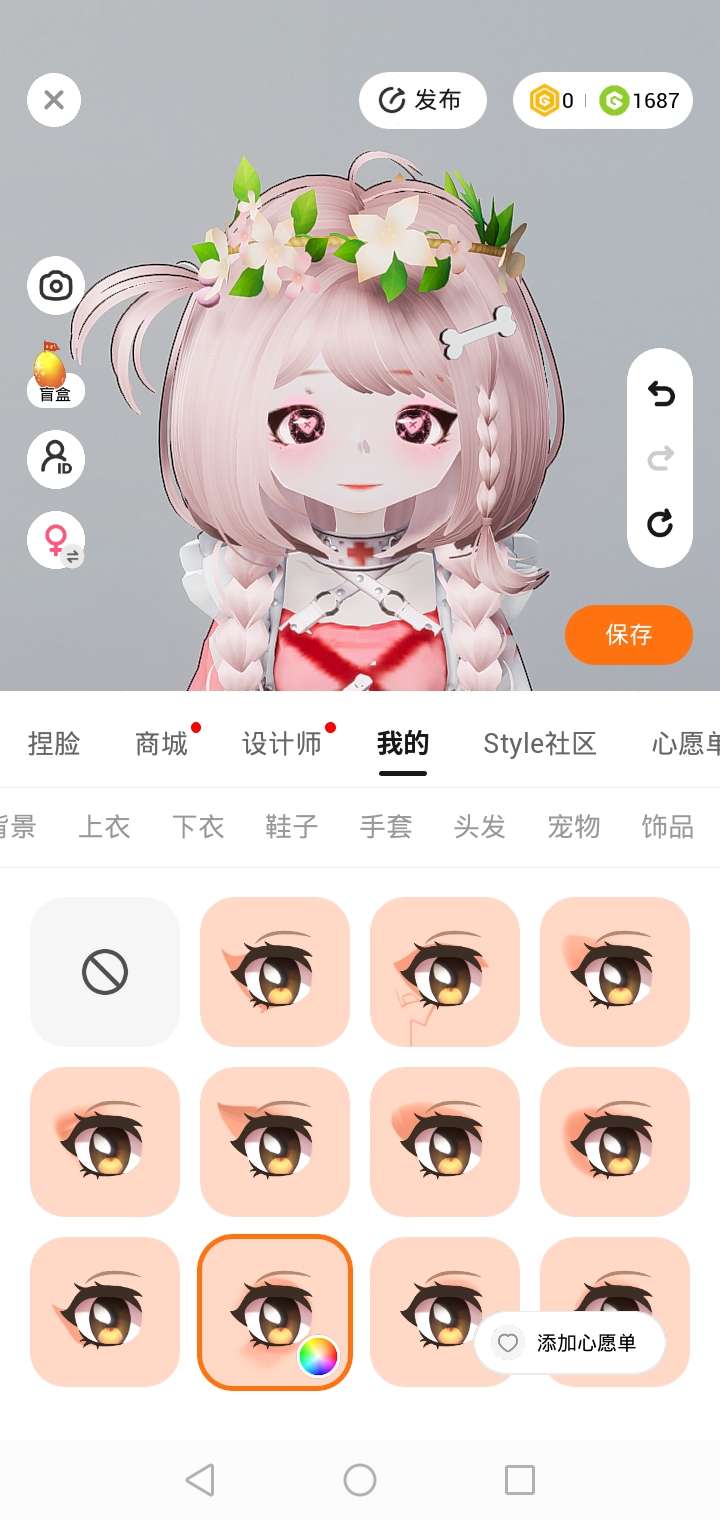720x1520 pixels.
Task: Close the avatar editor
Action: [x=54, y=100]
